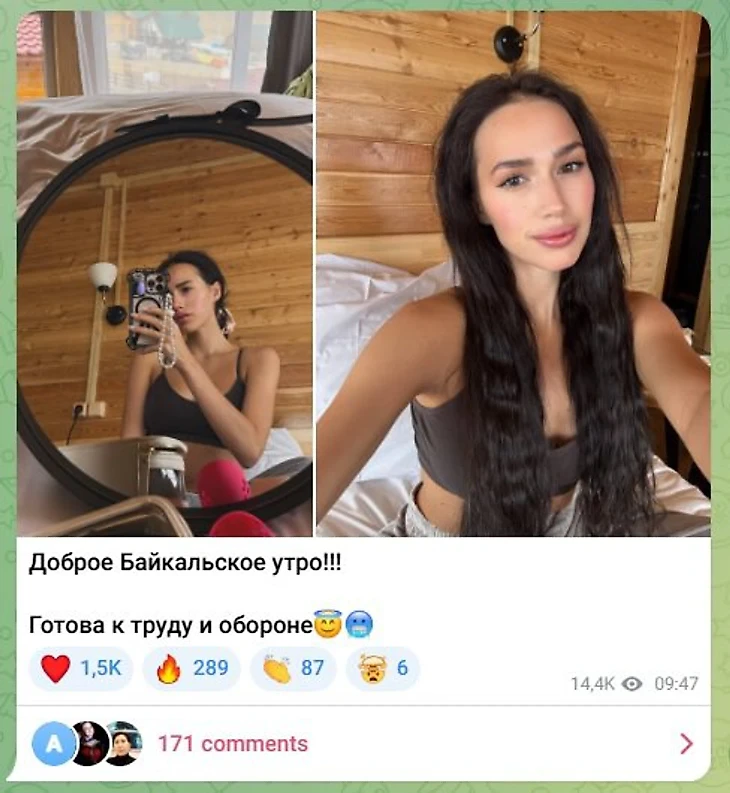Select the reaction with 6 votes
Image resolution: width=730 pixels, height=793 pixels.
382,668
